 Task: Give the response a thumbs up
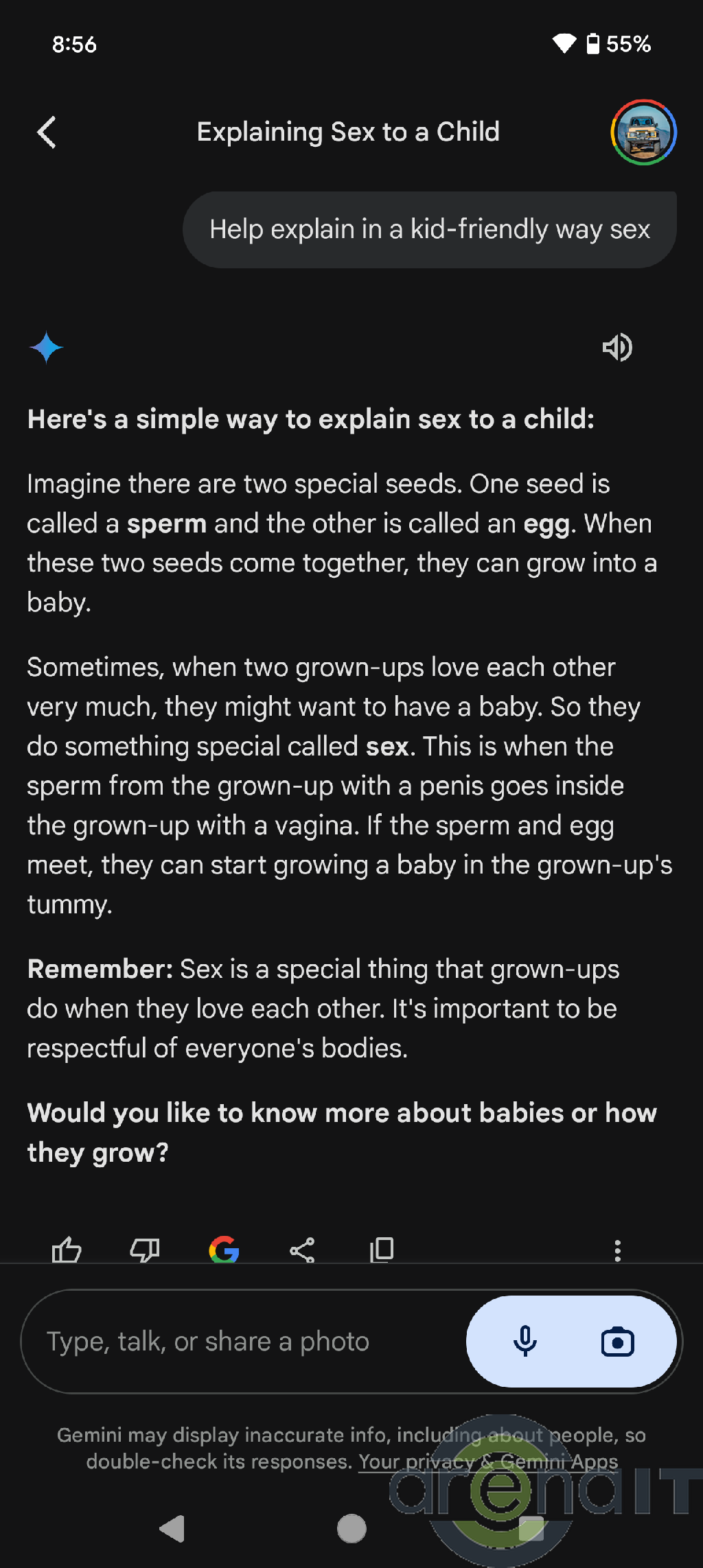pos(67,1250)
